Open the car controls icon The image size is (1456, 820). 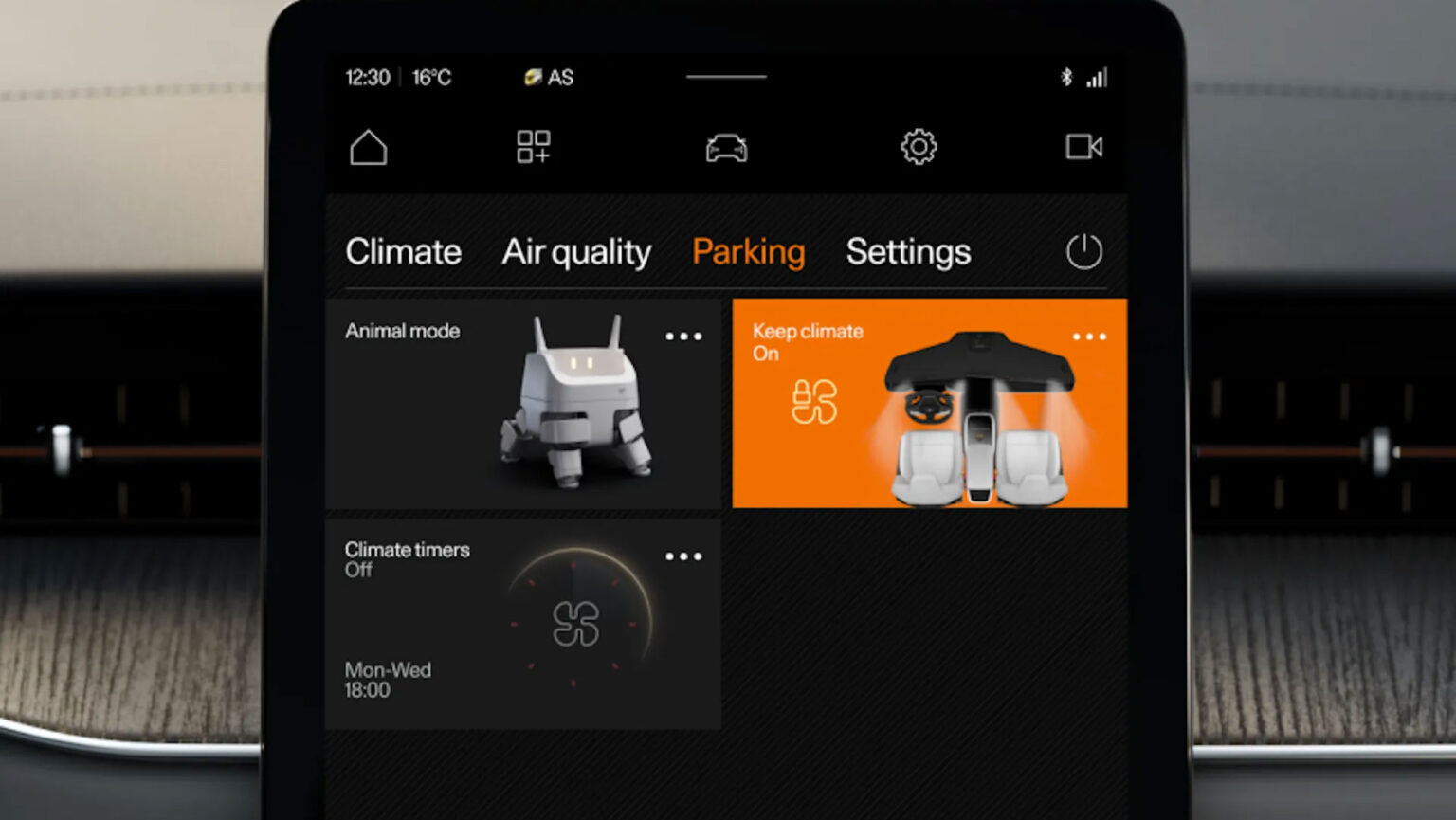726,148
